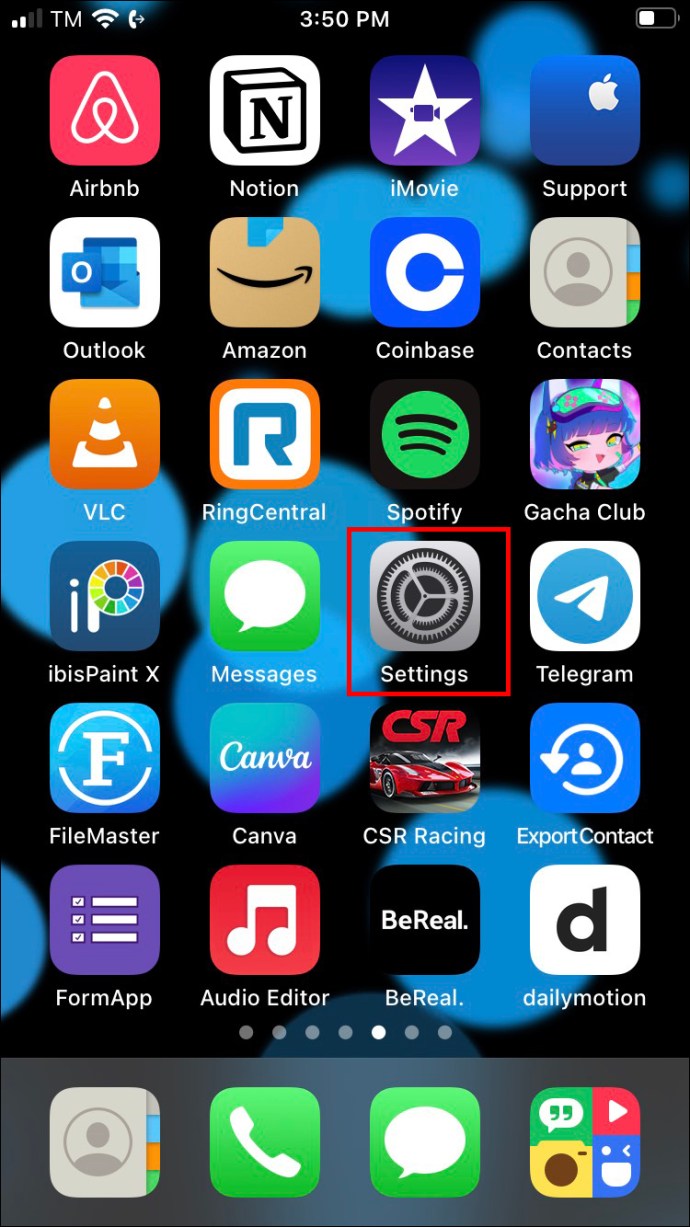
Task: Open BeReal.
Action: [x=424, y=921]
